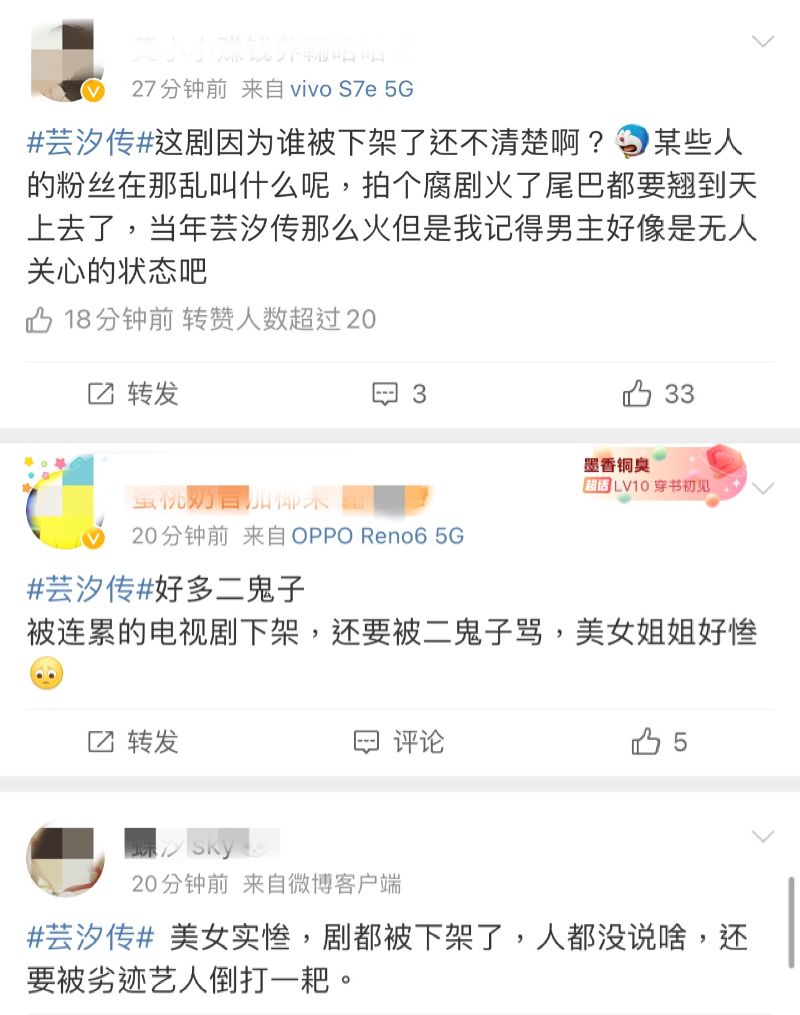Repost the 好多二鬼子 post

tap(133, 742)
